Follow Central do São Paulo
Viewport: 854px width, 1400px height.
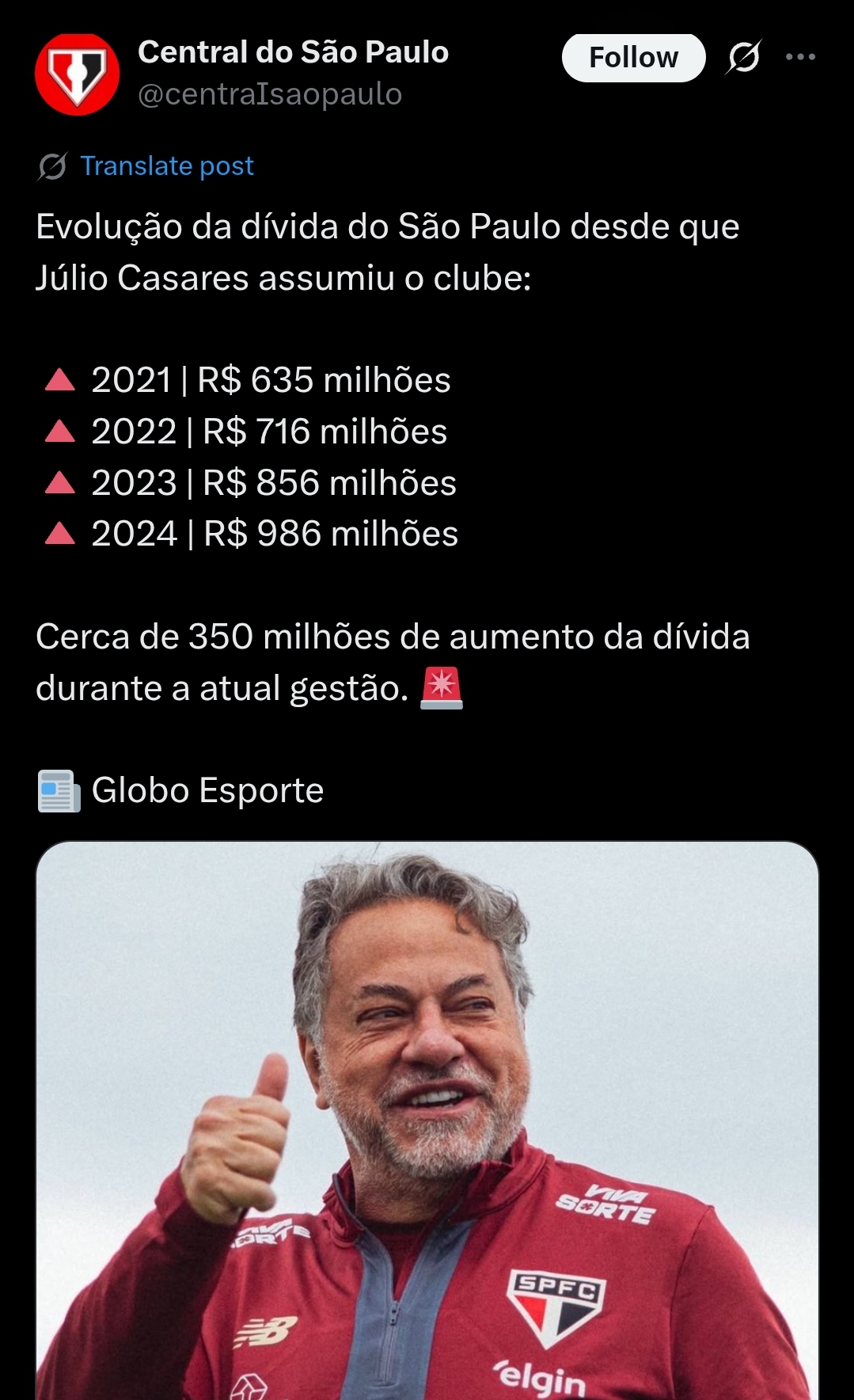pos(633,58)
